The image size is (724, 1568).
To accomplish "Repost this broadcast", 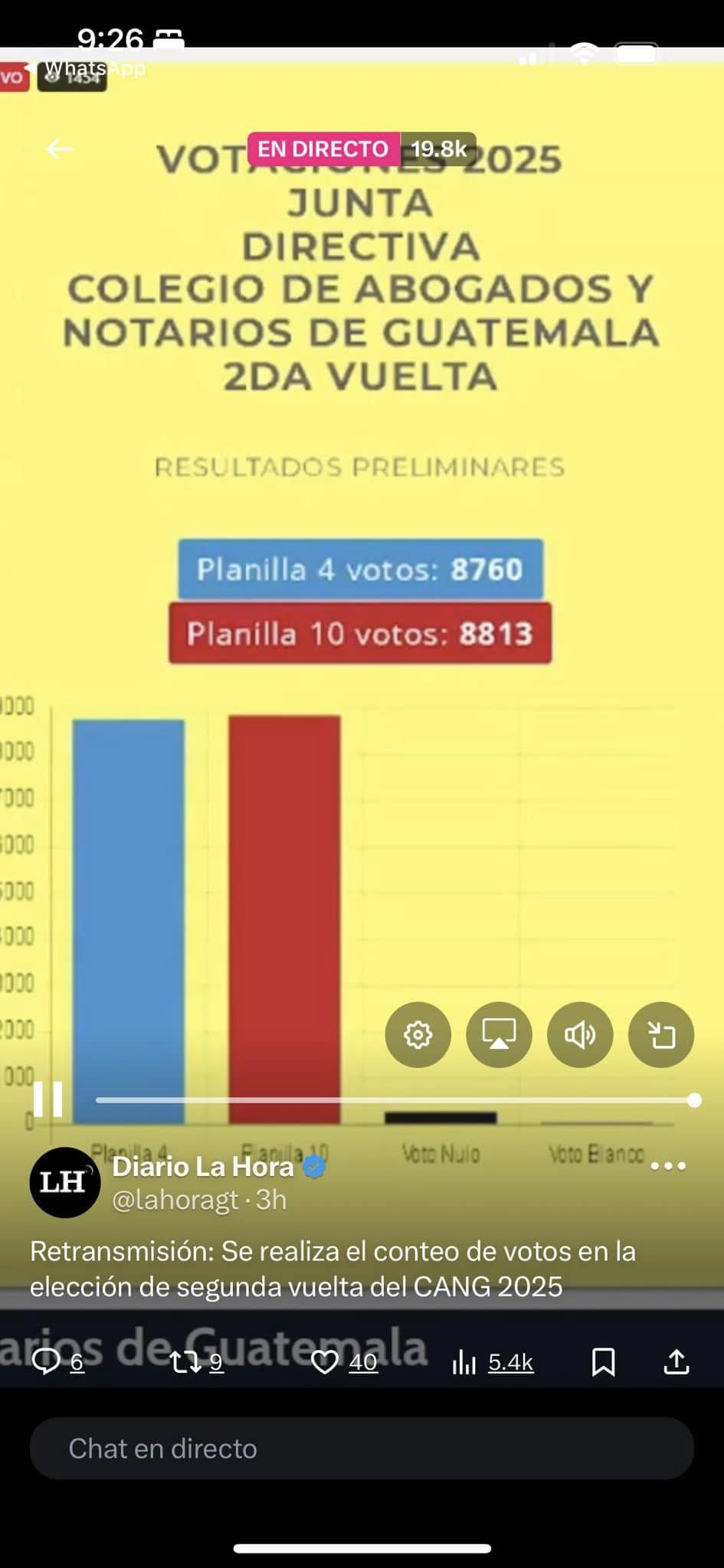I will pyautogui.click(x=185, y=1362).
